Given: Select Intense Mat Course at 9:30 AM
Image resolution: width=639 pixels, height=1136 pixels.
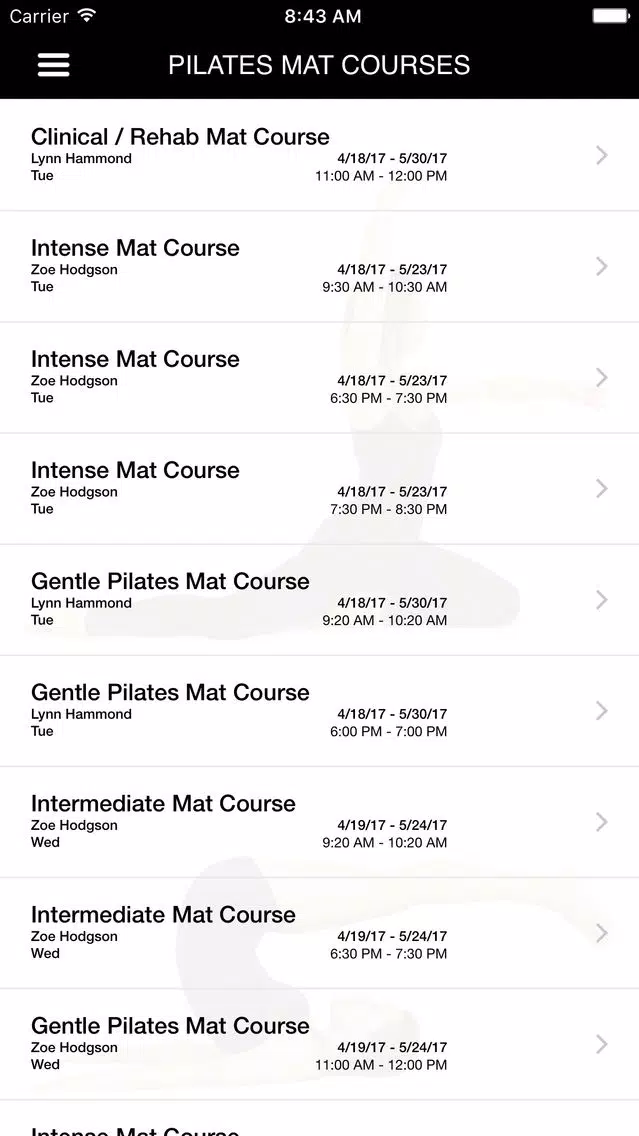Looking at the screenshot, I should 319,266.
